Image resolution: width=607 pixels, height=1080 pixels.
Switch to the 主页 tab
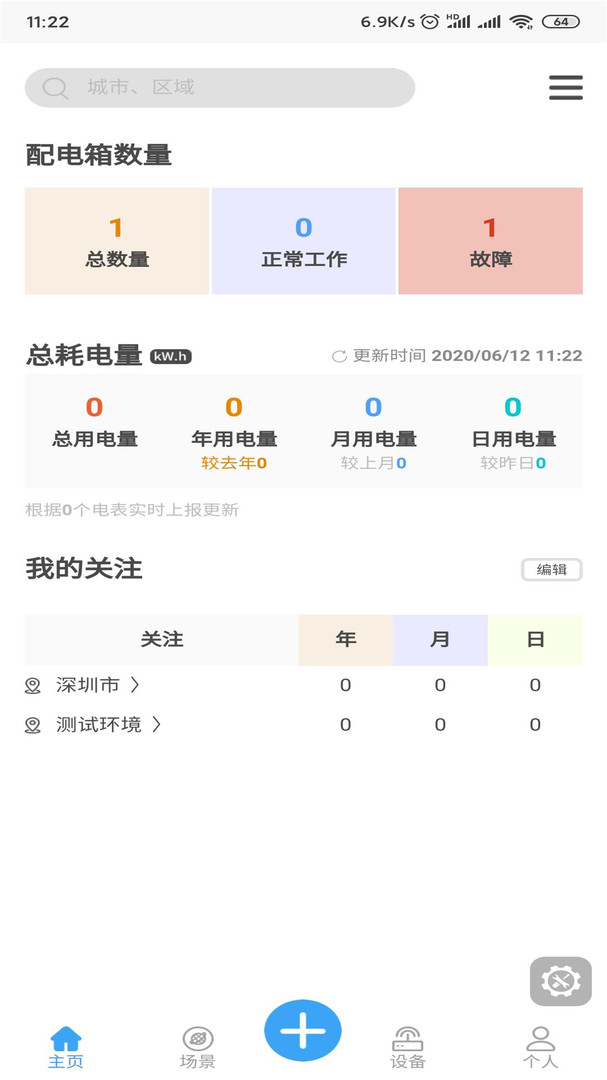pyautogui.click(x=65, y=1048)
